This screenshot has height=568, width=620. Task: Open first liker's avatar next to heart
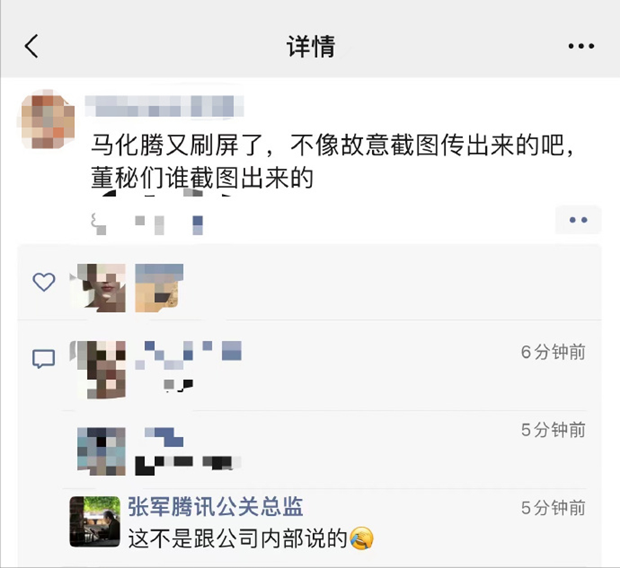tap(97, 286)
